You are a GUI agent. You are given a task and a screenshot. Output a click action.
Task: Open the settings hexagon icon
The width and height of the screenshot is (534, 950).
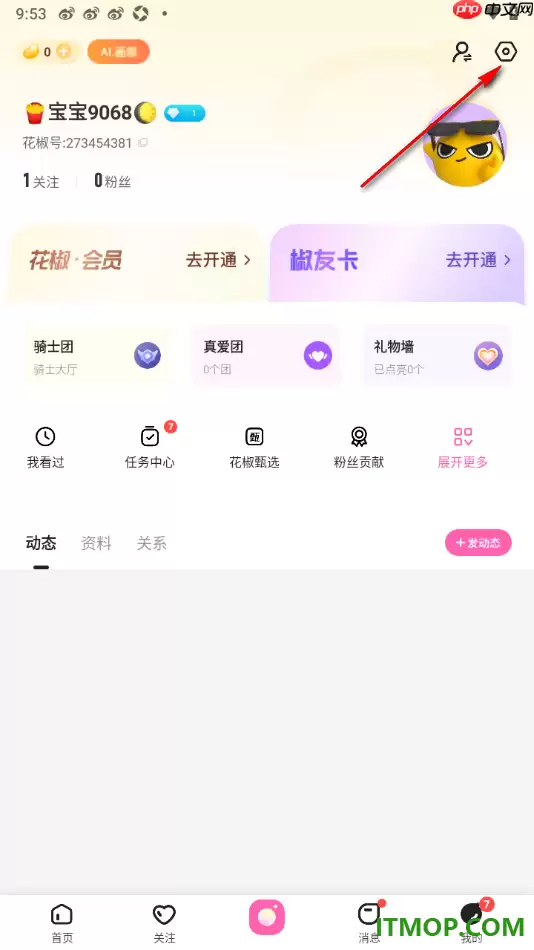506,51
